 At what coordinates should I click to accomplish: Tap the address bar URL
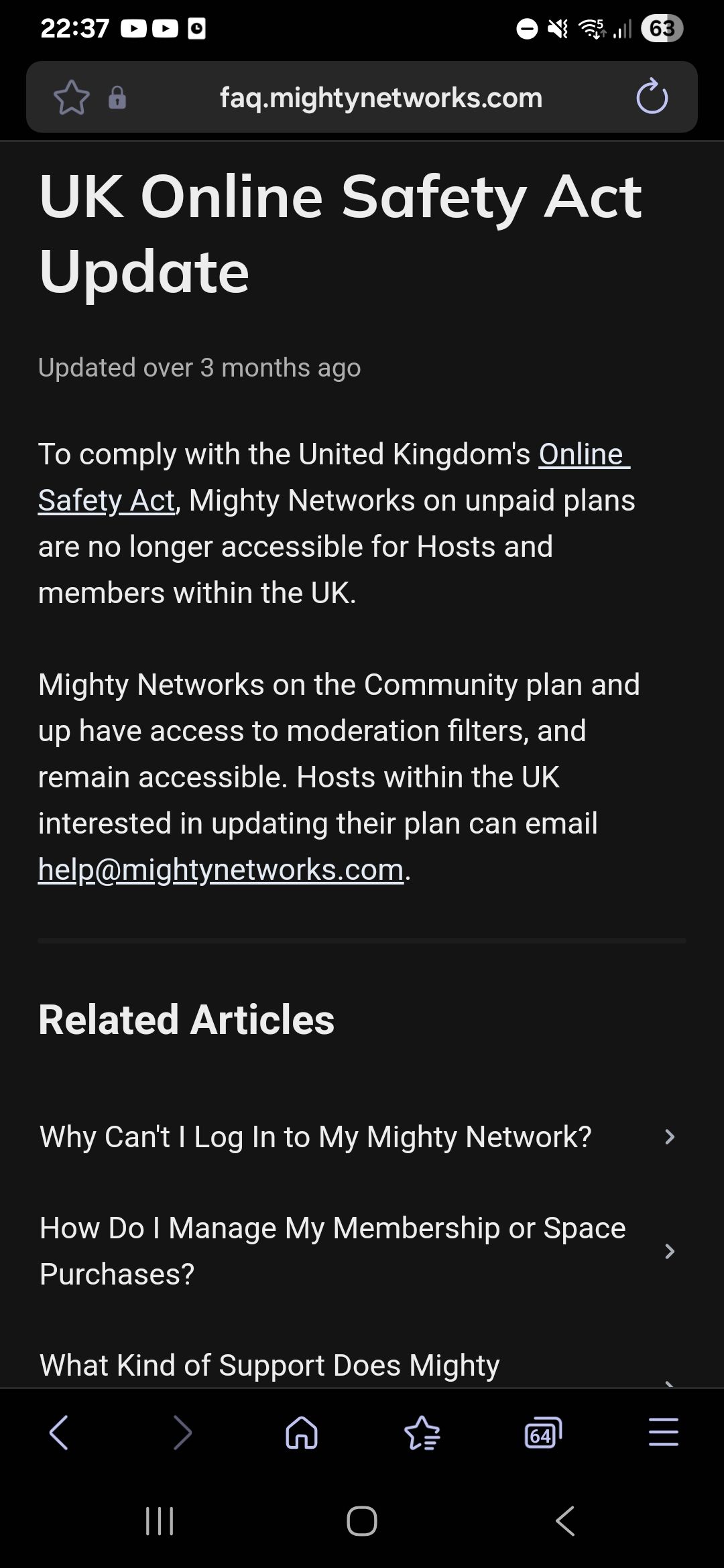(381, 98)
